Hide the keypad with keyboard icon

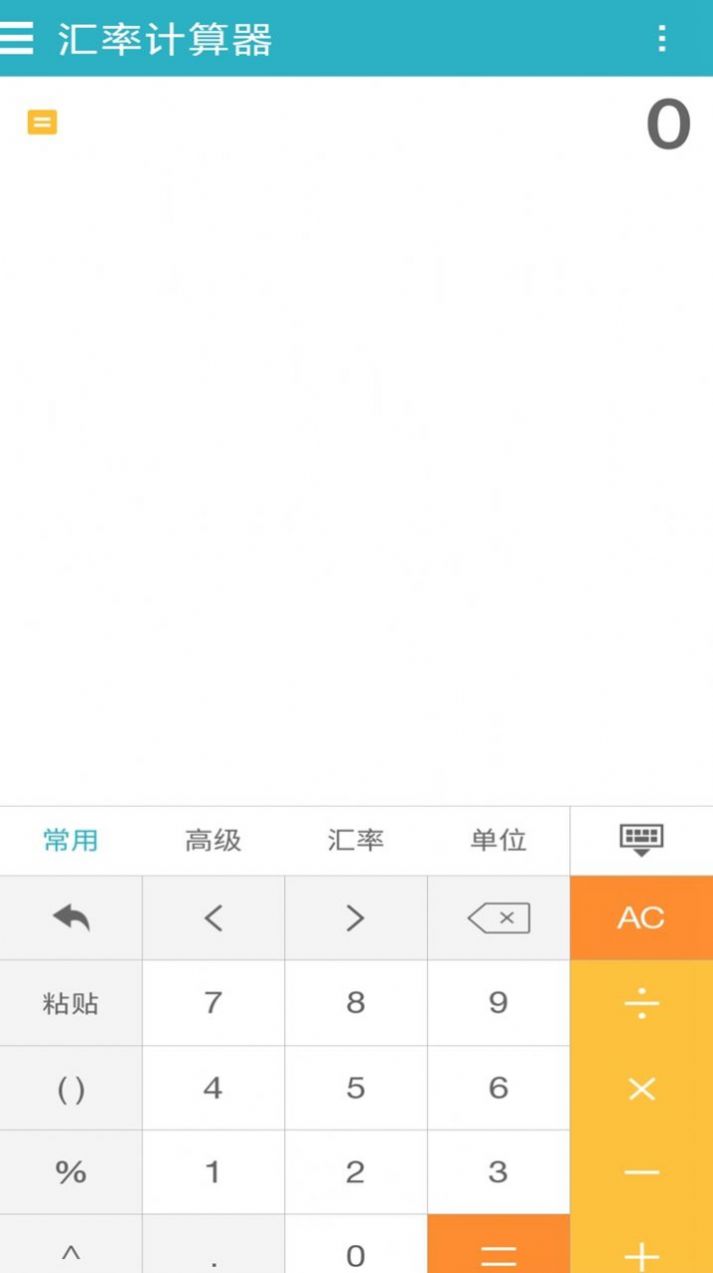[641, 840]
